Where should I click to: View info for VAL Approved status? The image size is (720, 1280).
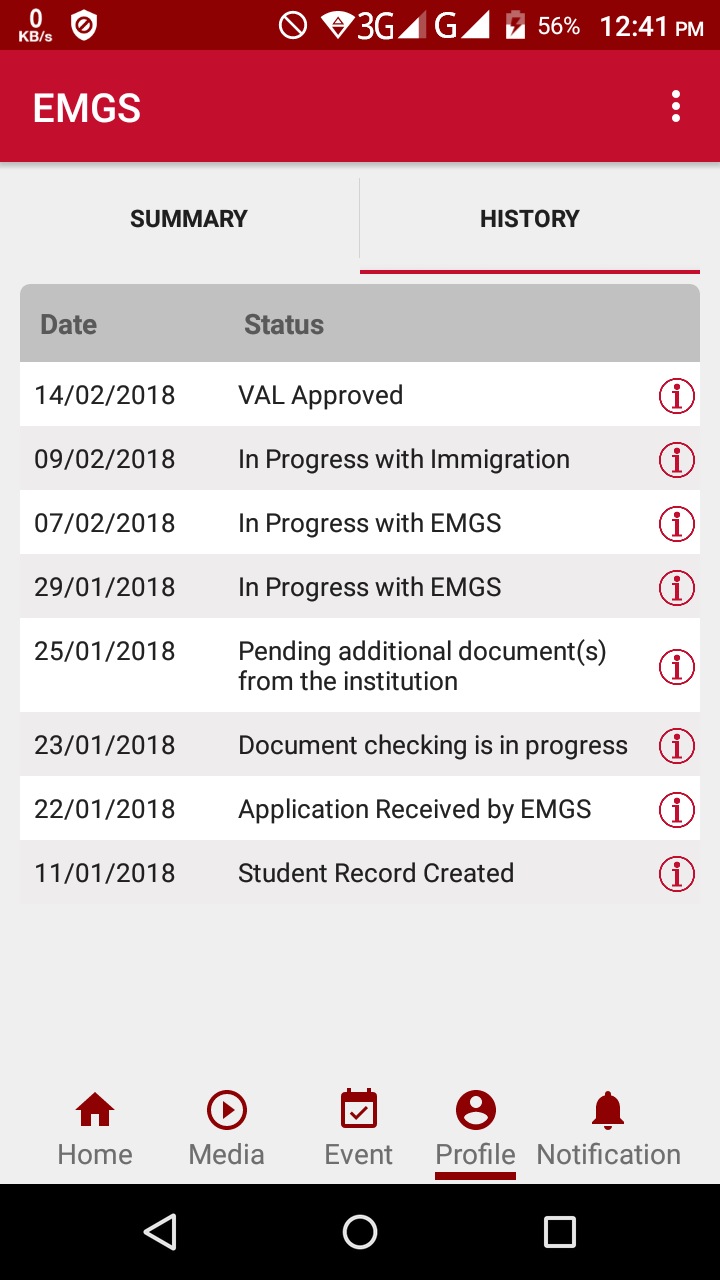[x=676, y=396]
